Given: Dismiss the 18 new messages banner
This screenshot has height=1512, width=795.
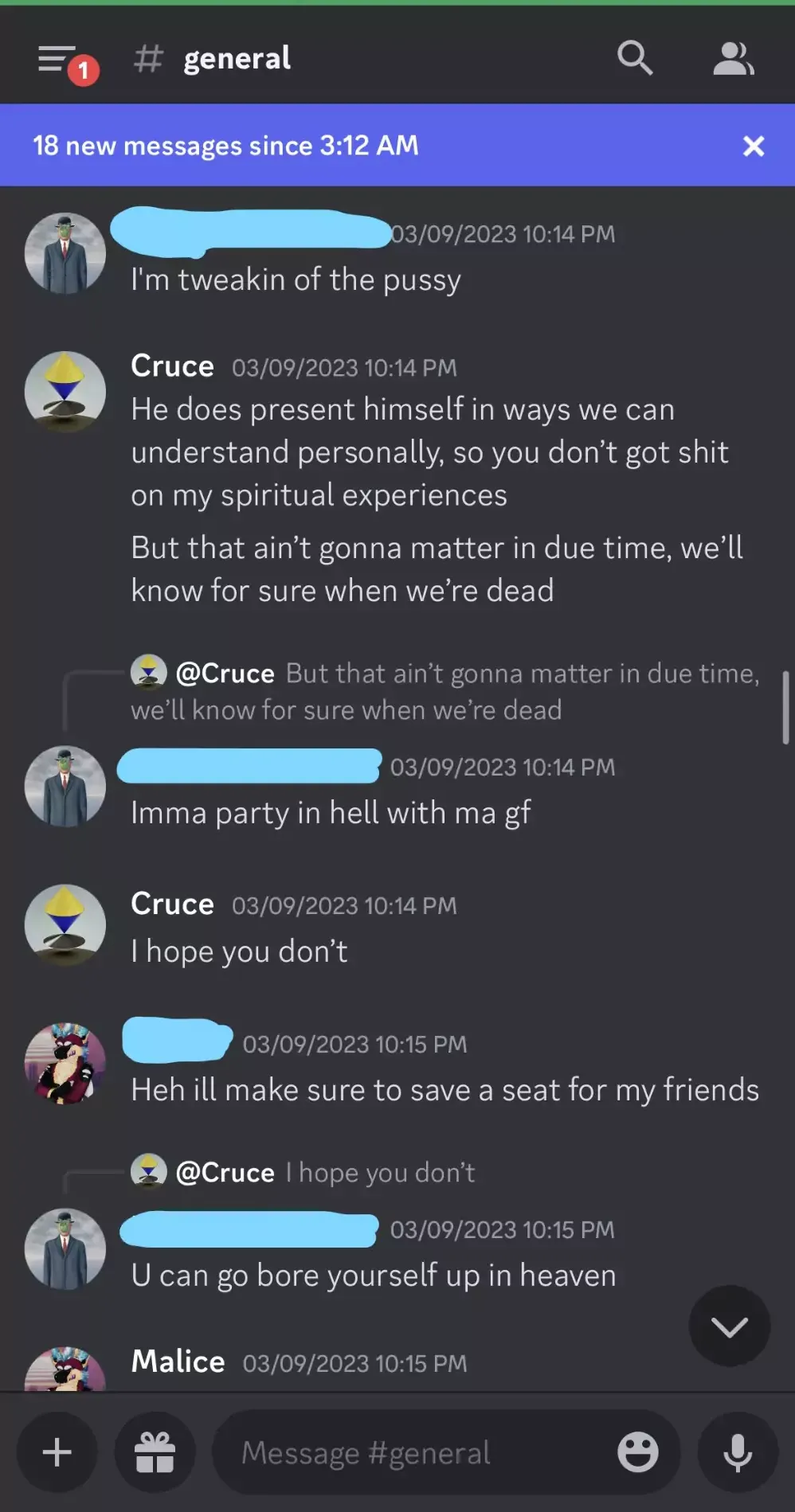Looking at the screenshot, I should pos(753,146).
